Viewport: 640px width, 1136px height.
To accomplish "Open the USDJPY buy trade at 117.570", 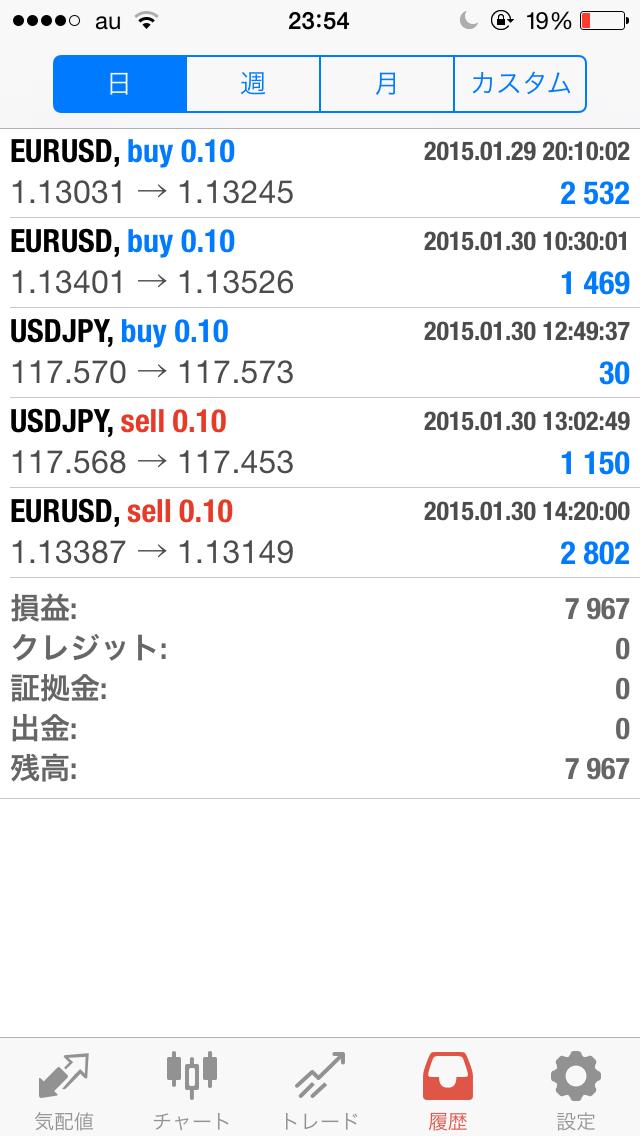I will tap(320, 352).
